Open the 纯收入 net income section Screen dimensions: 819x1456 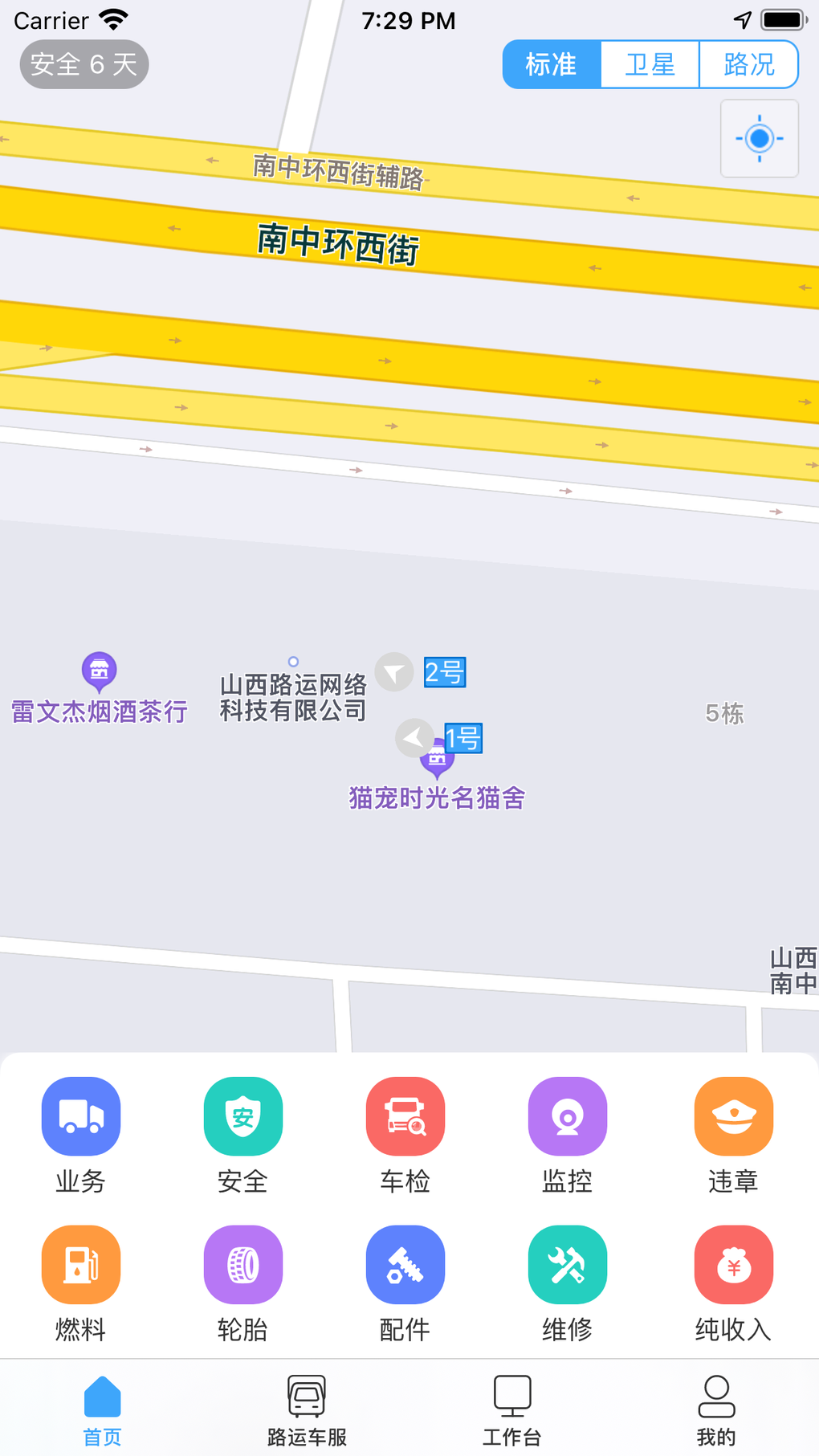click(732, 1282)
